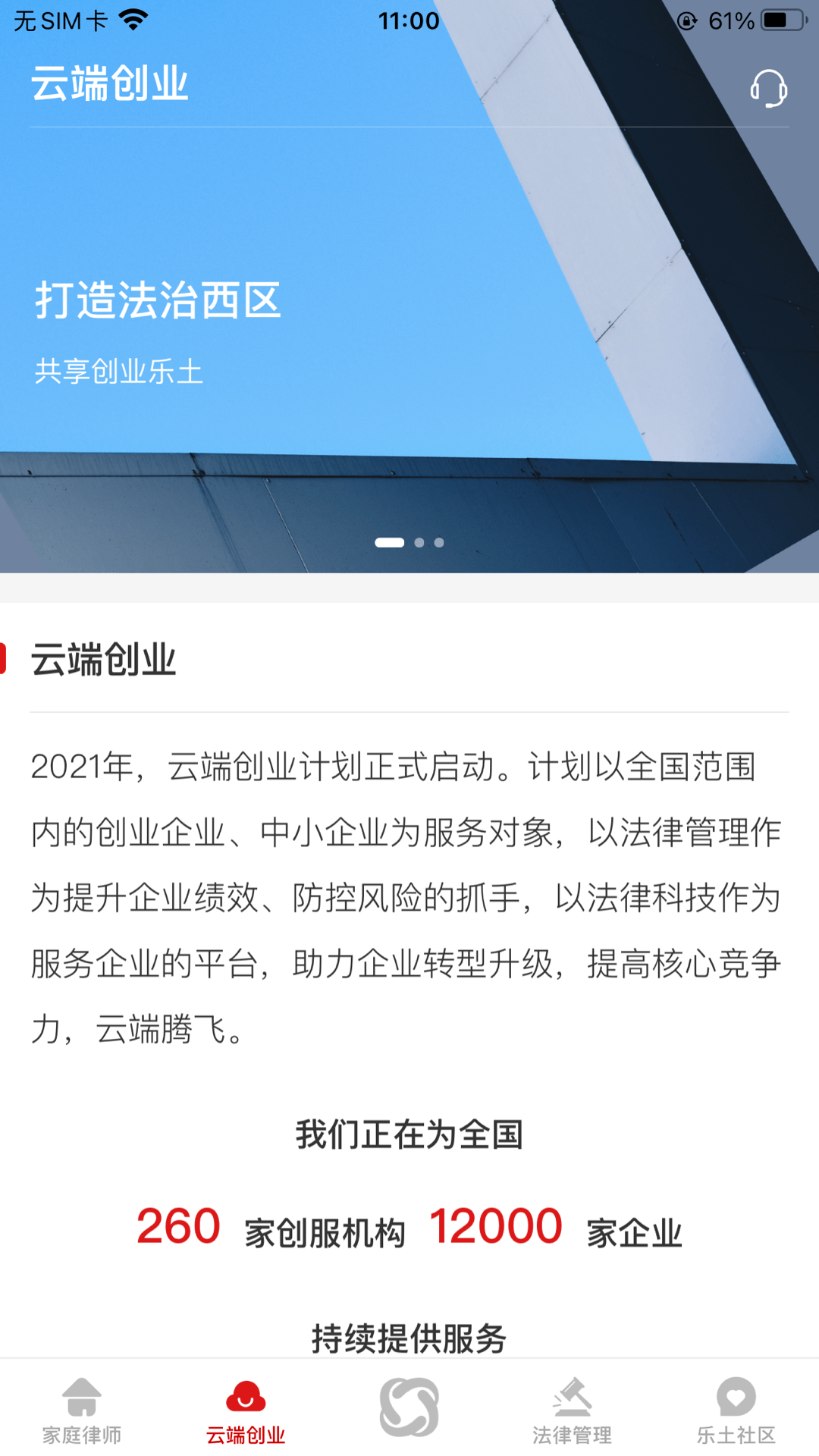Select the third carousel indicator dot
819x1456 pixels.
click(438, 542)
